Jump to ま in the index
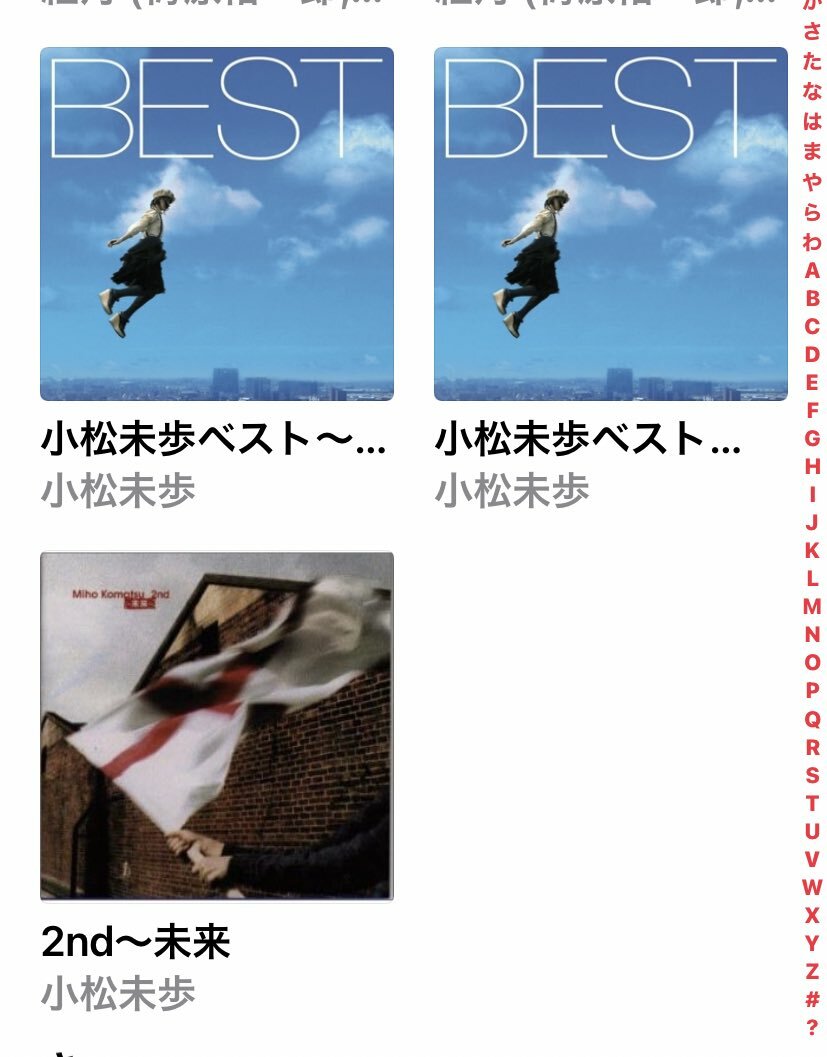This screenshot has width=827, height=1057. pos(812,152)
